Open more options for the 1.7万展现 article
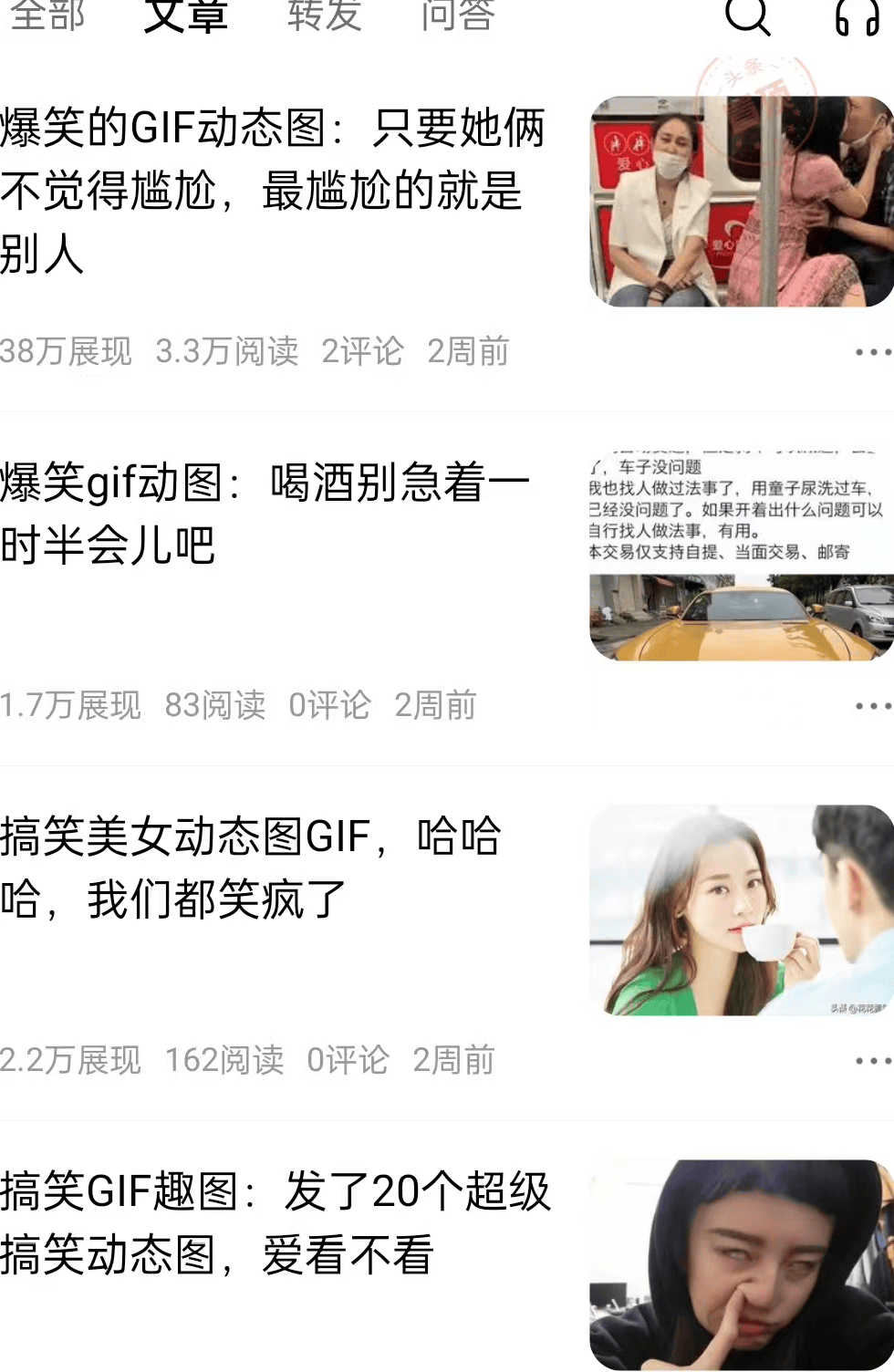Image resolution: width=894 pixels, height=1372 pixels. point(872,706)
